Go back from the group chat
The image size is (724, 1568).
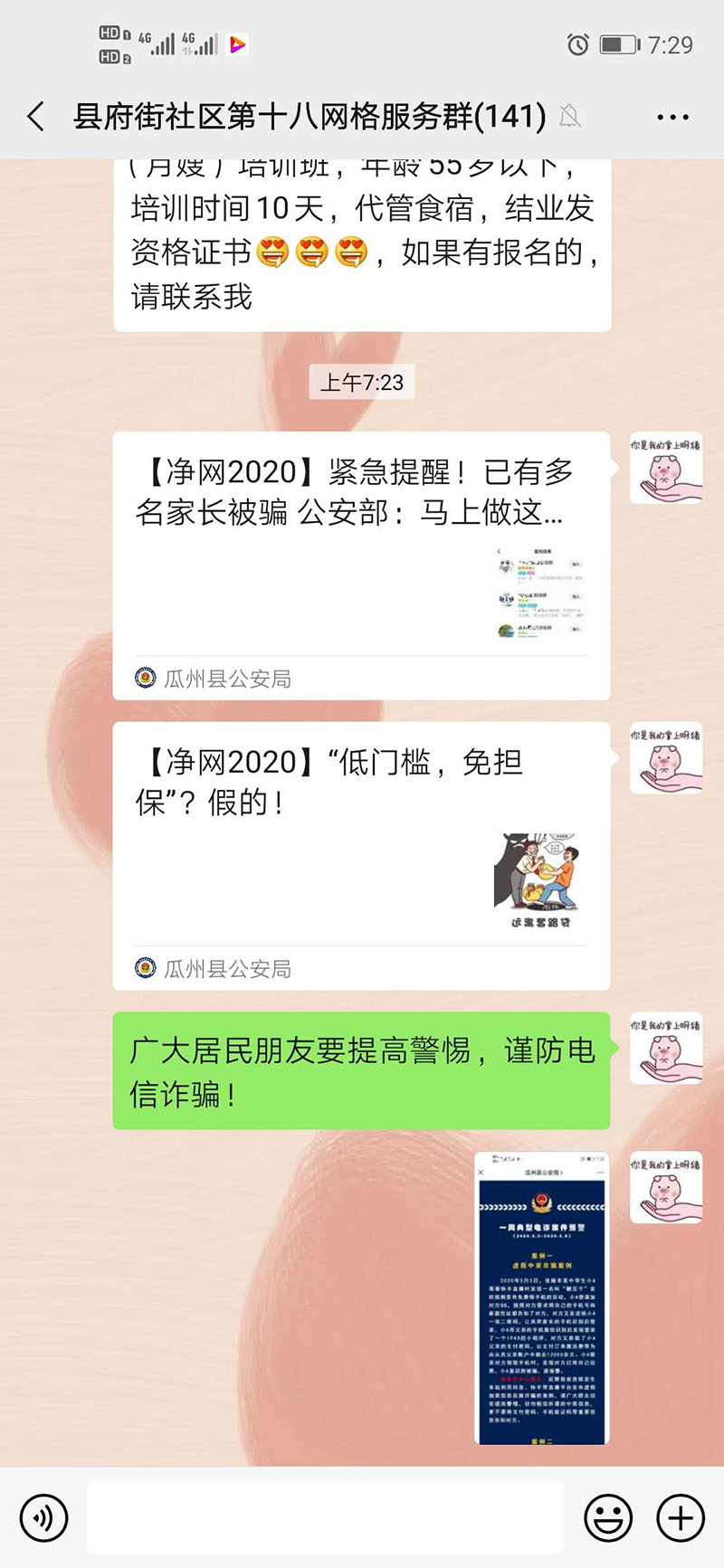36,117
